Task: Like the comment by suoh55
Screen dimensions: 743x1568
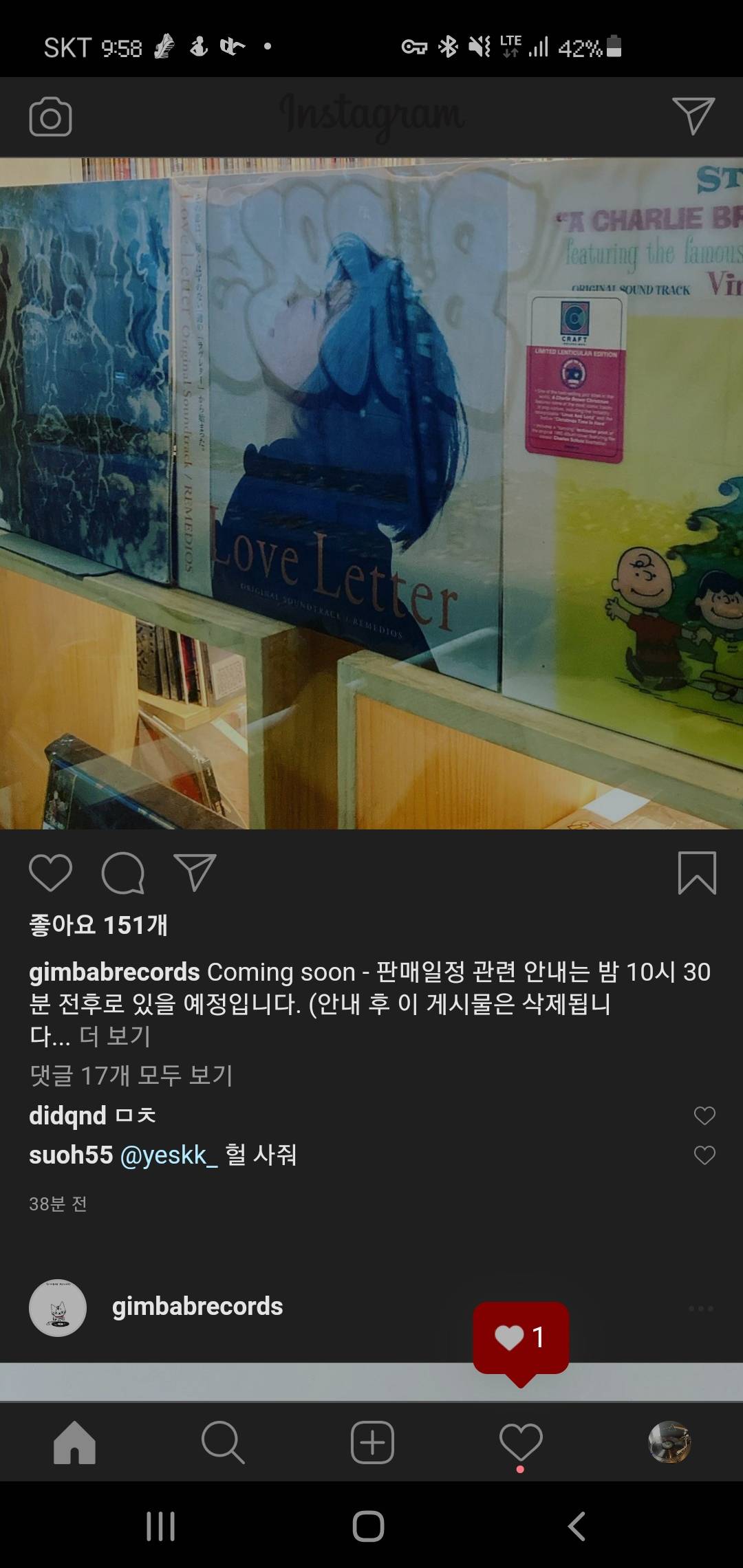Action: point(704,1155)
